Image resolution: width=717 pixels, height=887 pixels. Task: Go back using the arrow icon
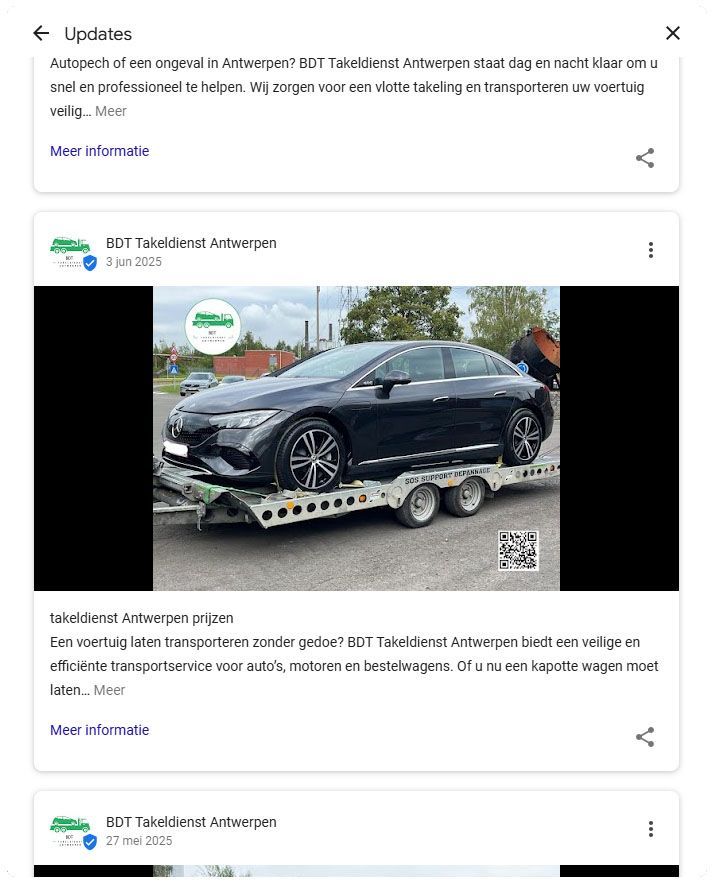(41, 33)
